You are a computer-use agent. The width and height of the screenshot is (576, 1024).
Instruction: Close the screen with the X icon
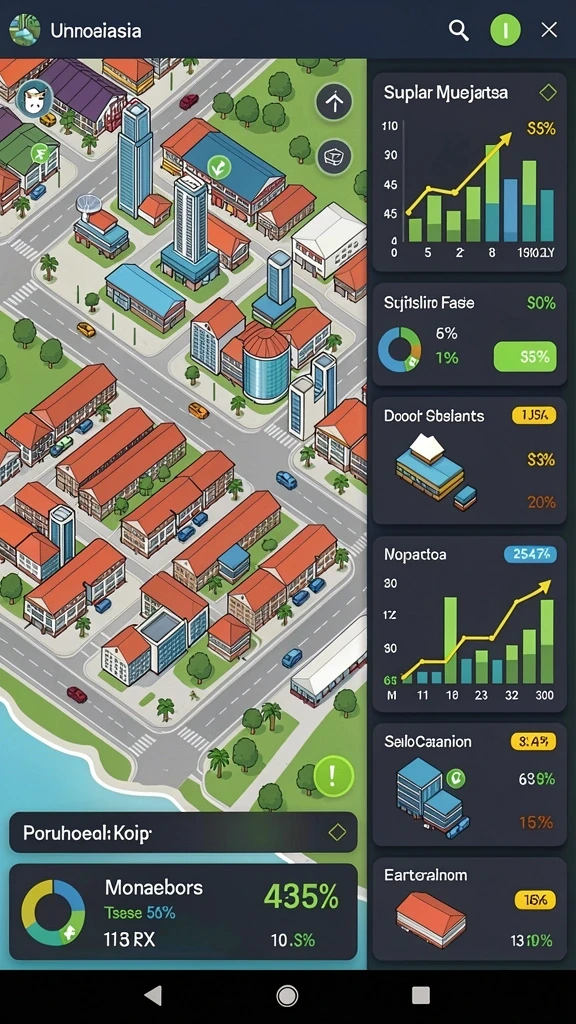pyautogui.click(x=549, y=29)
